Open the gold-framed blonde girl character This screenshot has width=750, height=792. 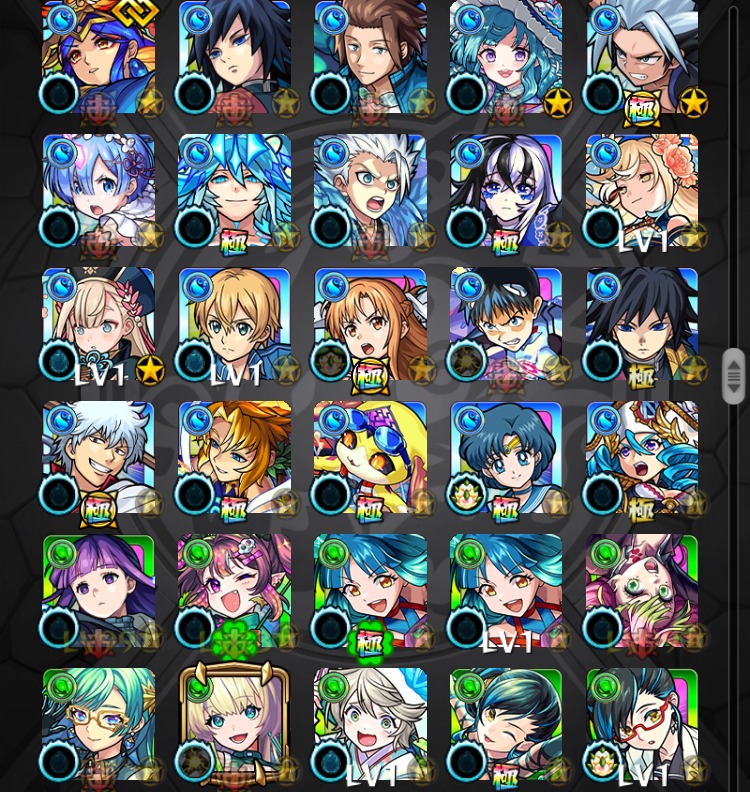click(234, 725)
